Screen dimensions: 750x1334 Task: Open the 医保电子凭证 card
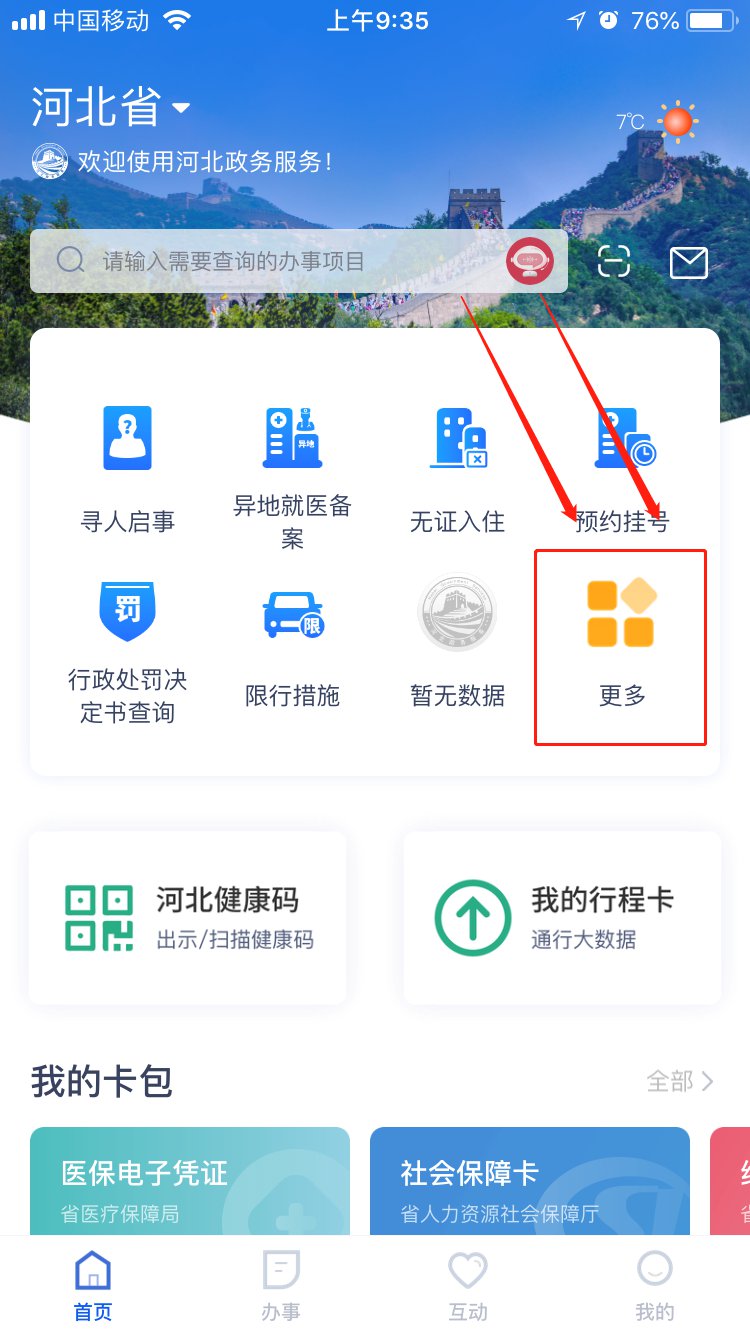pyautogui.click(x=190, y=1185)
